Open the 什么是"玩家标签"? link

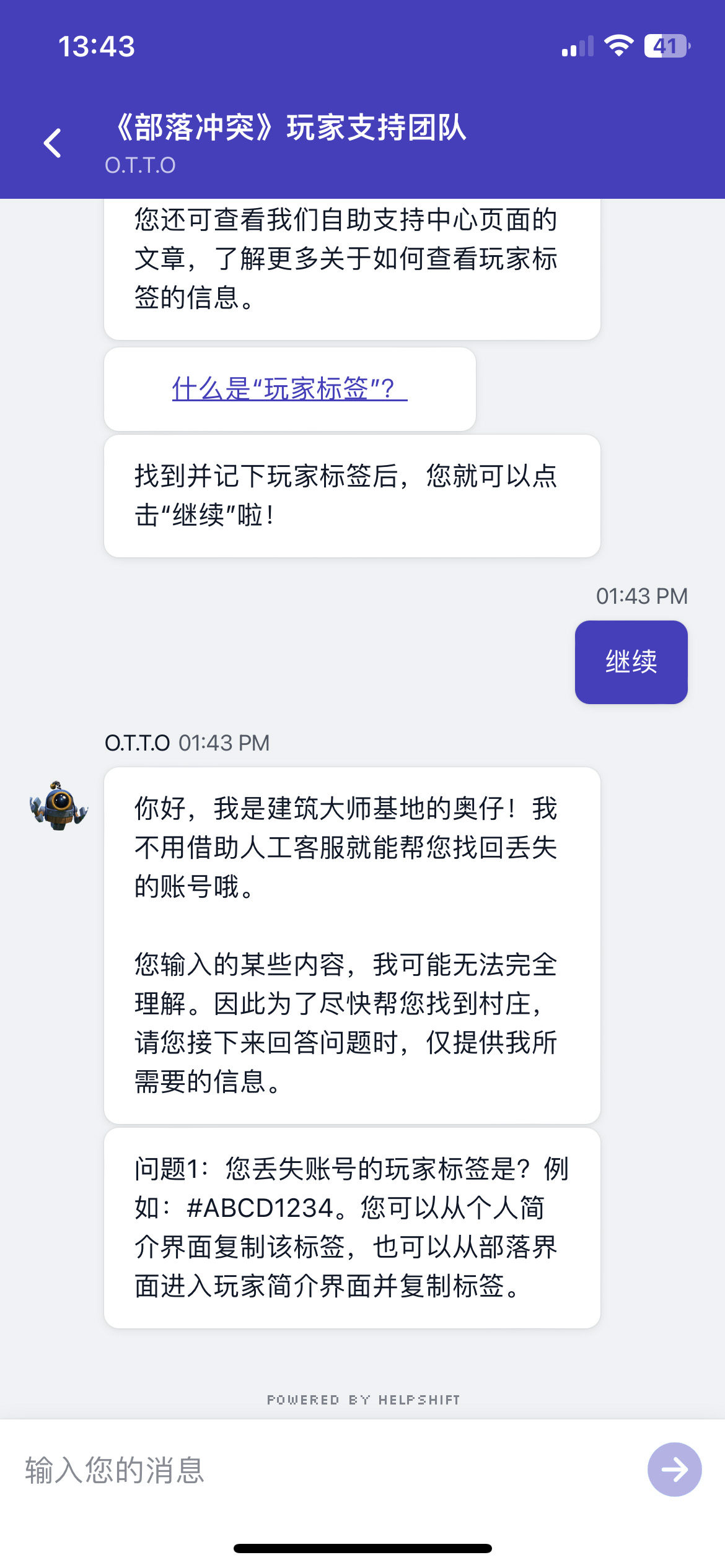coord(289,389)
